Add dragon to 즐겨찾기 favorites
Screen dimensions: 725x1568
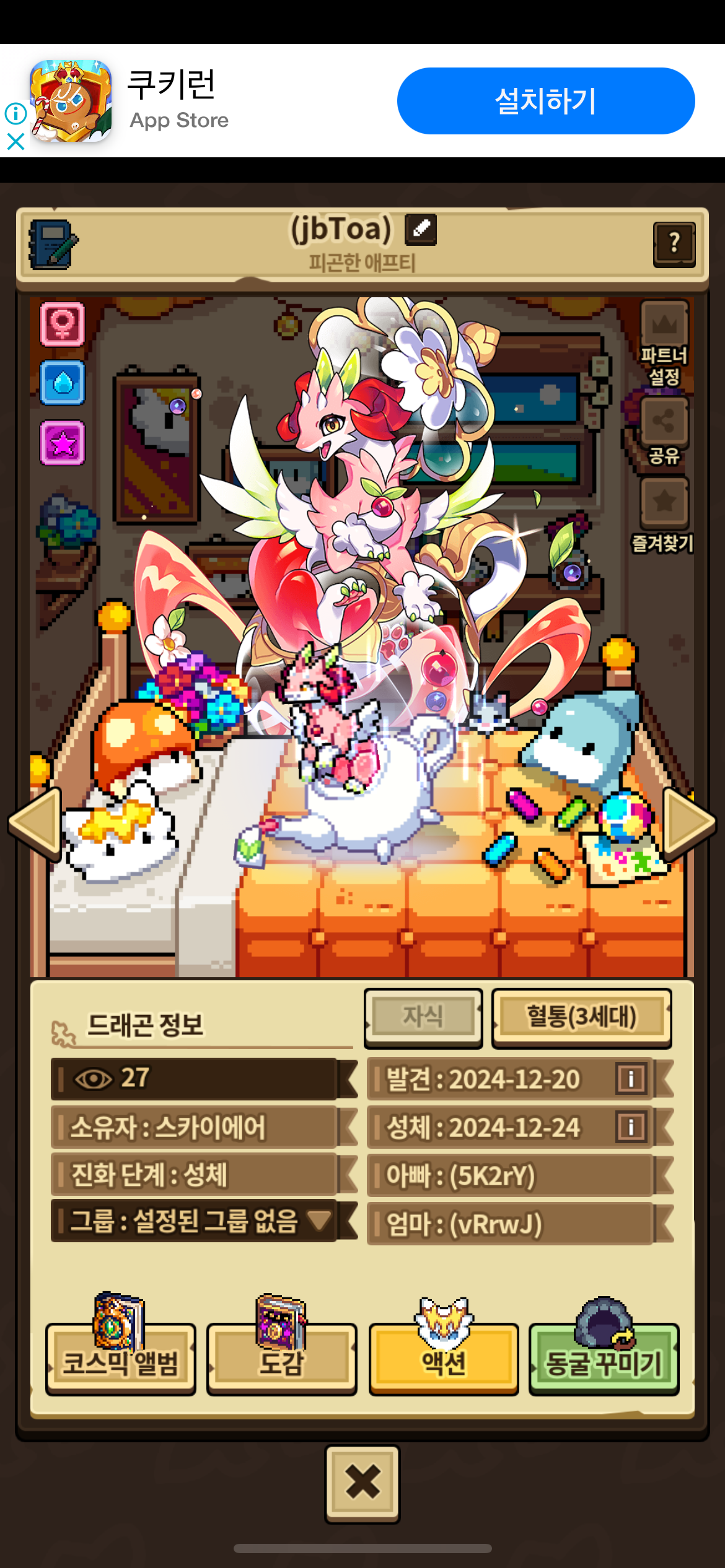coord(663,516)
